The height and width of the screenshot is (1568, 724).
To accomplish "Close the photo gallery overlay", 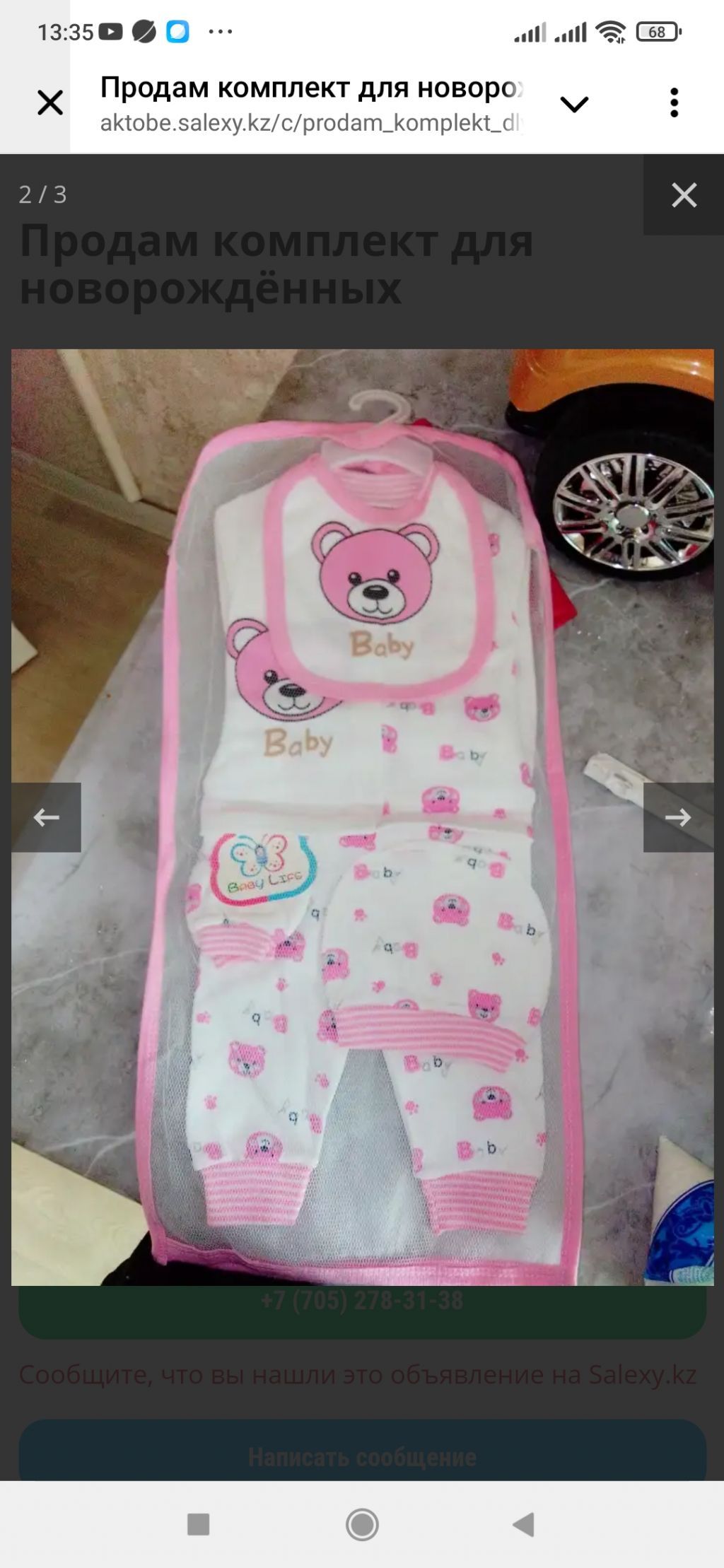I will pyautogui.click(x=684, y=195).
